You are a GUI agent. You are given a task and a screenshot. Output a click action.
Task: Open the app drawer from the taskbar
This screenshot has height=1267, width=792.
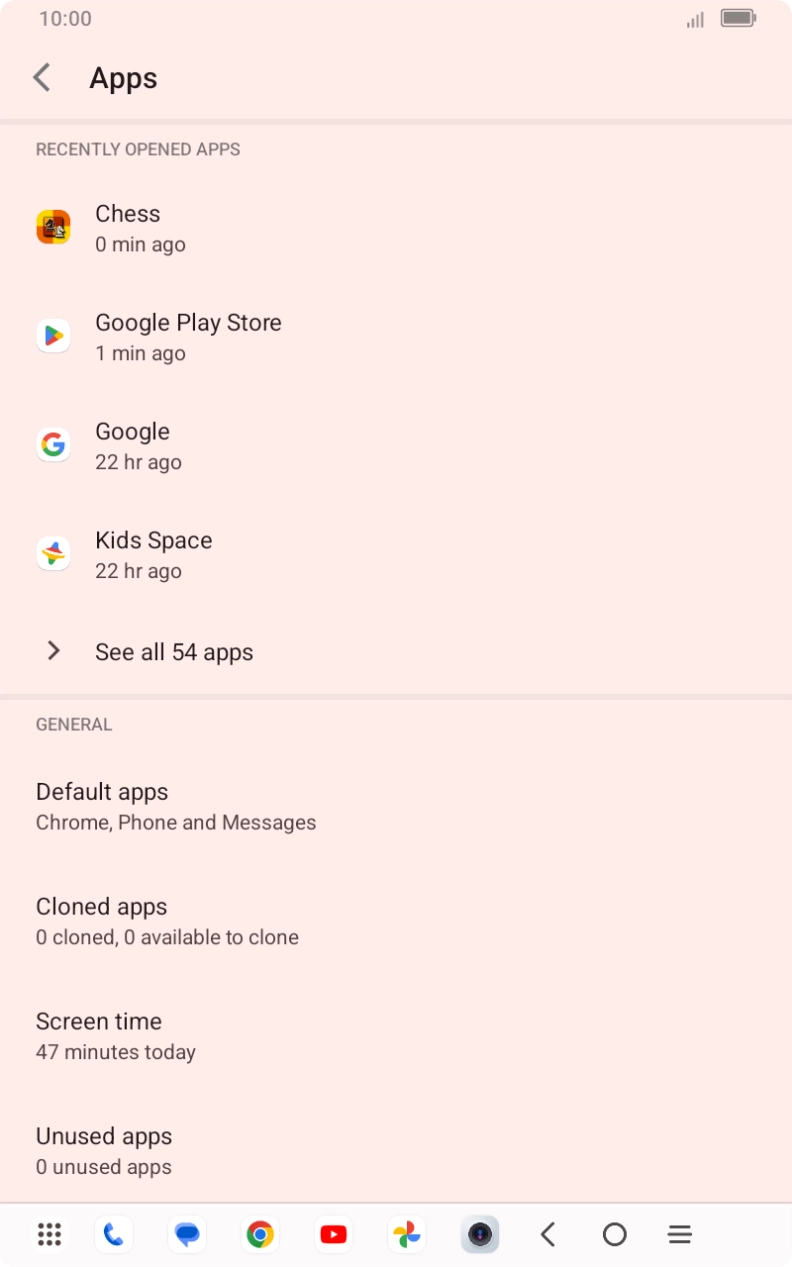(x=49, y=1235)
